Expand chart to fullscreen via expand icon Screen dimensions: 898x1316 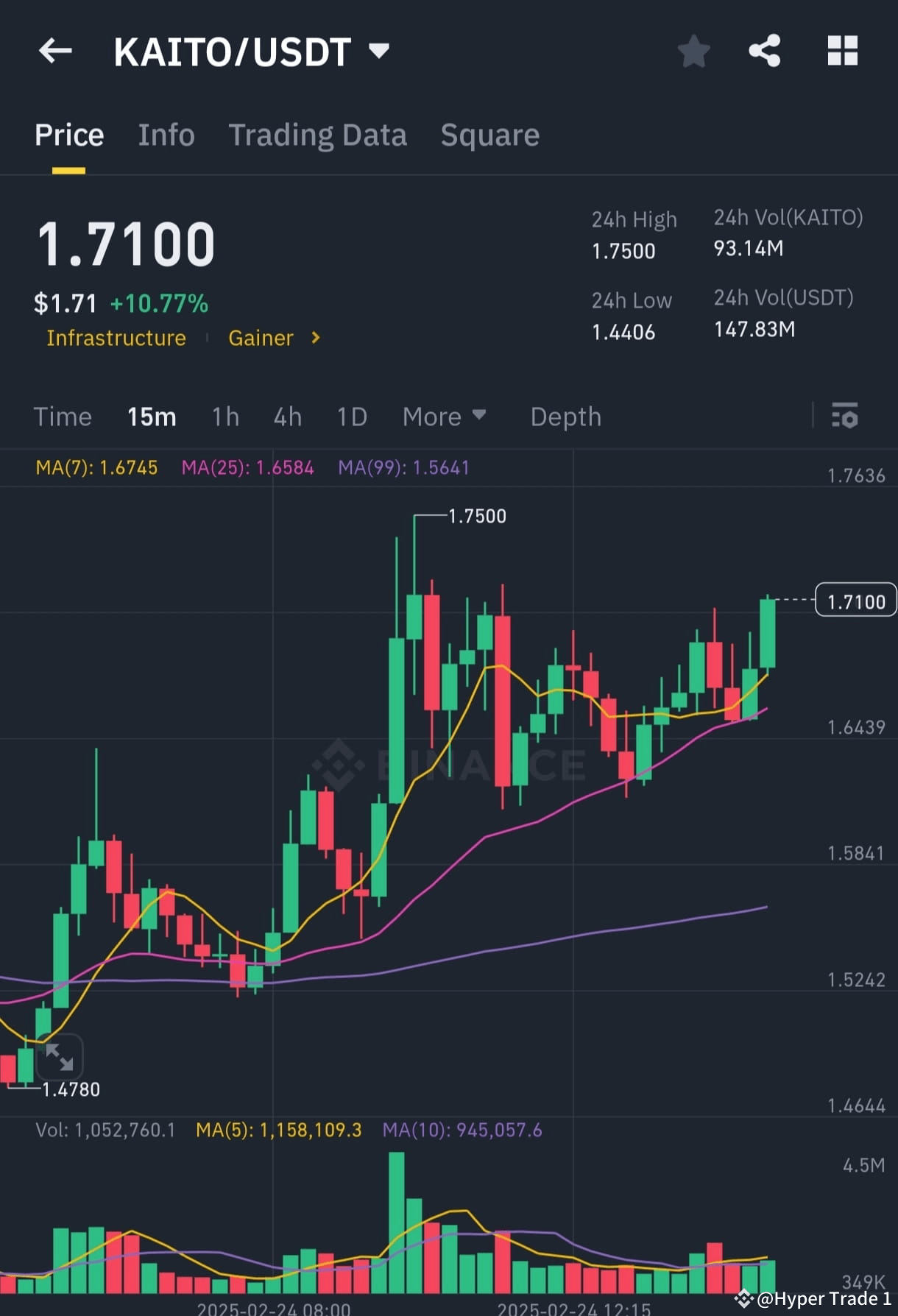(x=61, y=1058)
